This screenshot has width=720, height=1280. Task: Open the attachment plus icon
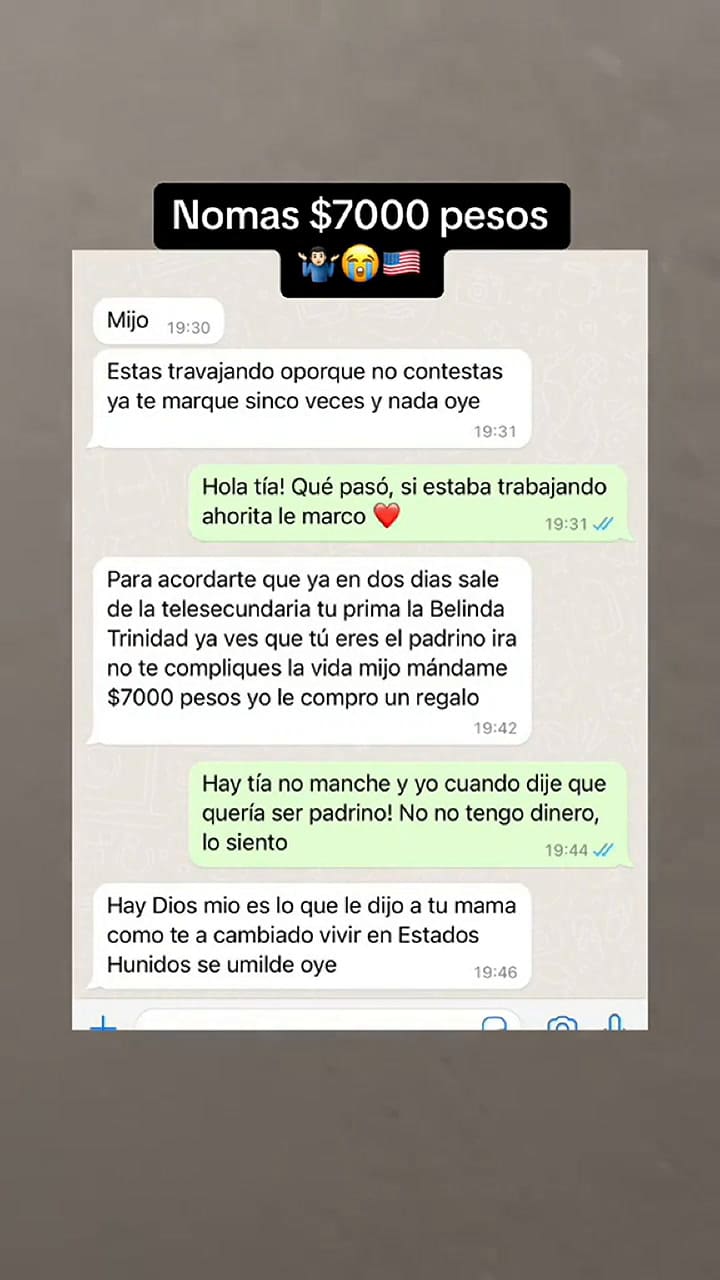click(103, 1024)
